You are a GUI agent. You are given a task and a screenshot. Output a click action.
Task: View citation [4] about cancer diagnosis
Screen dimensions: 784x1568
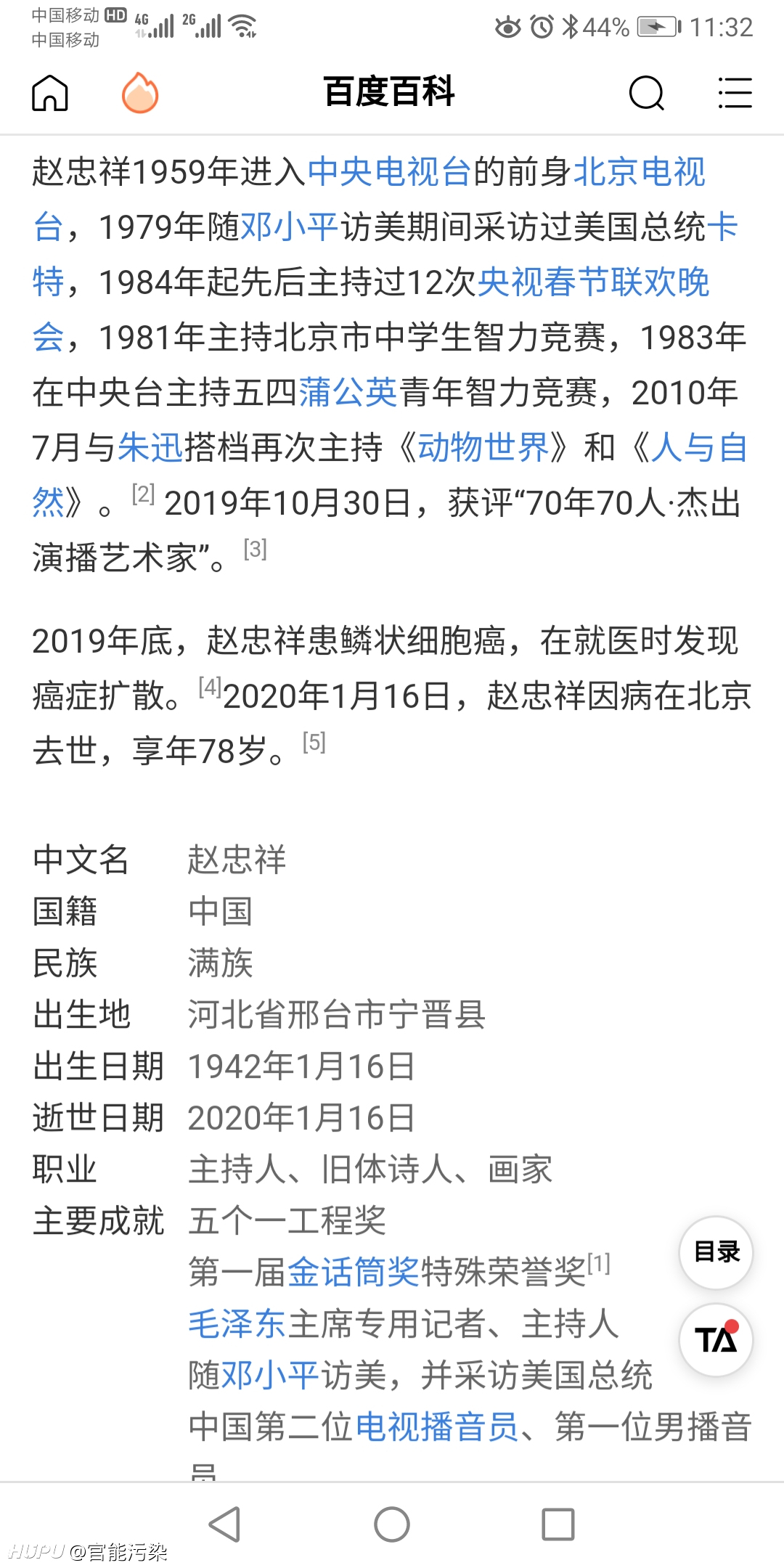211,687
